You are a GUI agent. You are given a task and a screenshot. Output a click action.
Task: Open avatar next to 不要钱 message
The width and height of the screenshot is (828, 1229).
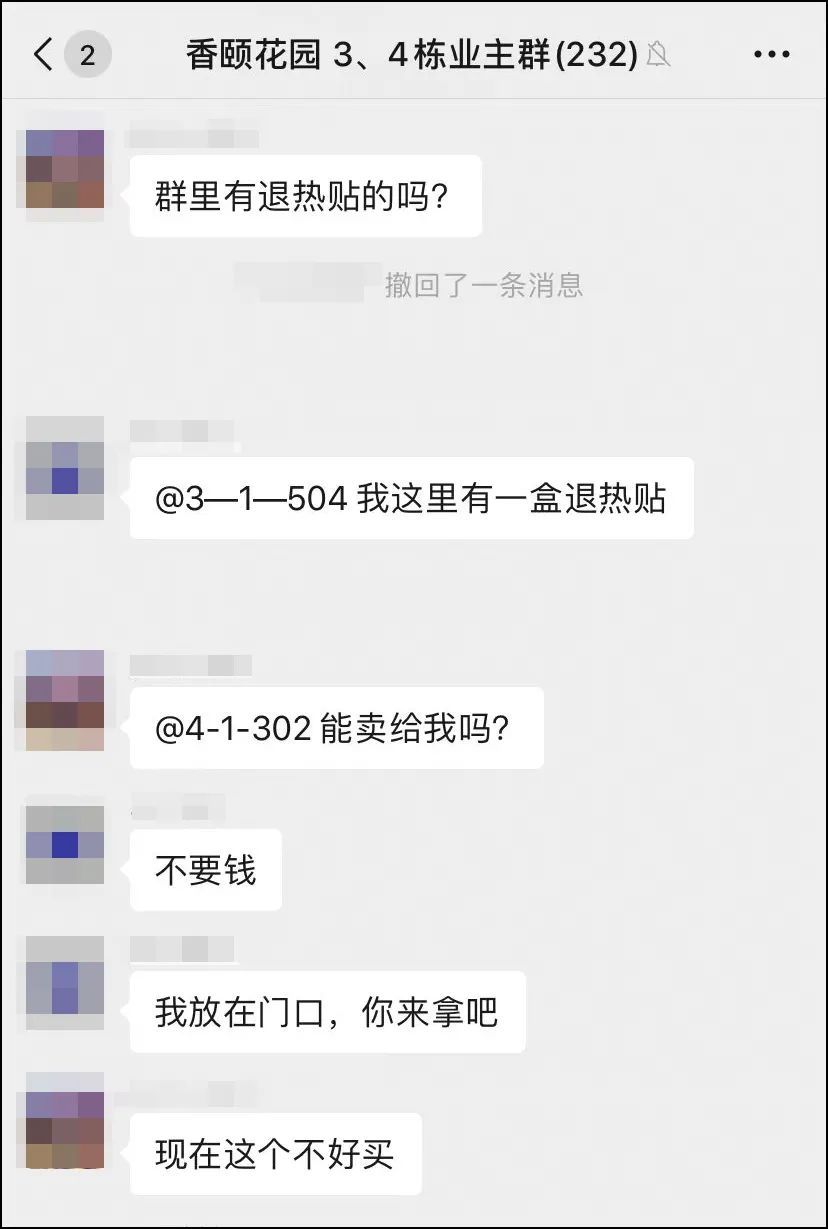point(65,845)
